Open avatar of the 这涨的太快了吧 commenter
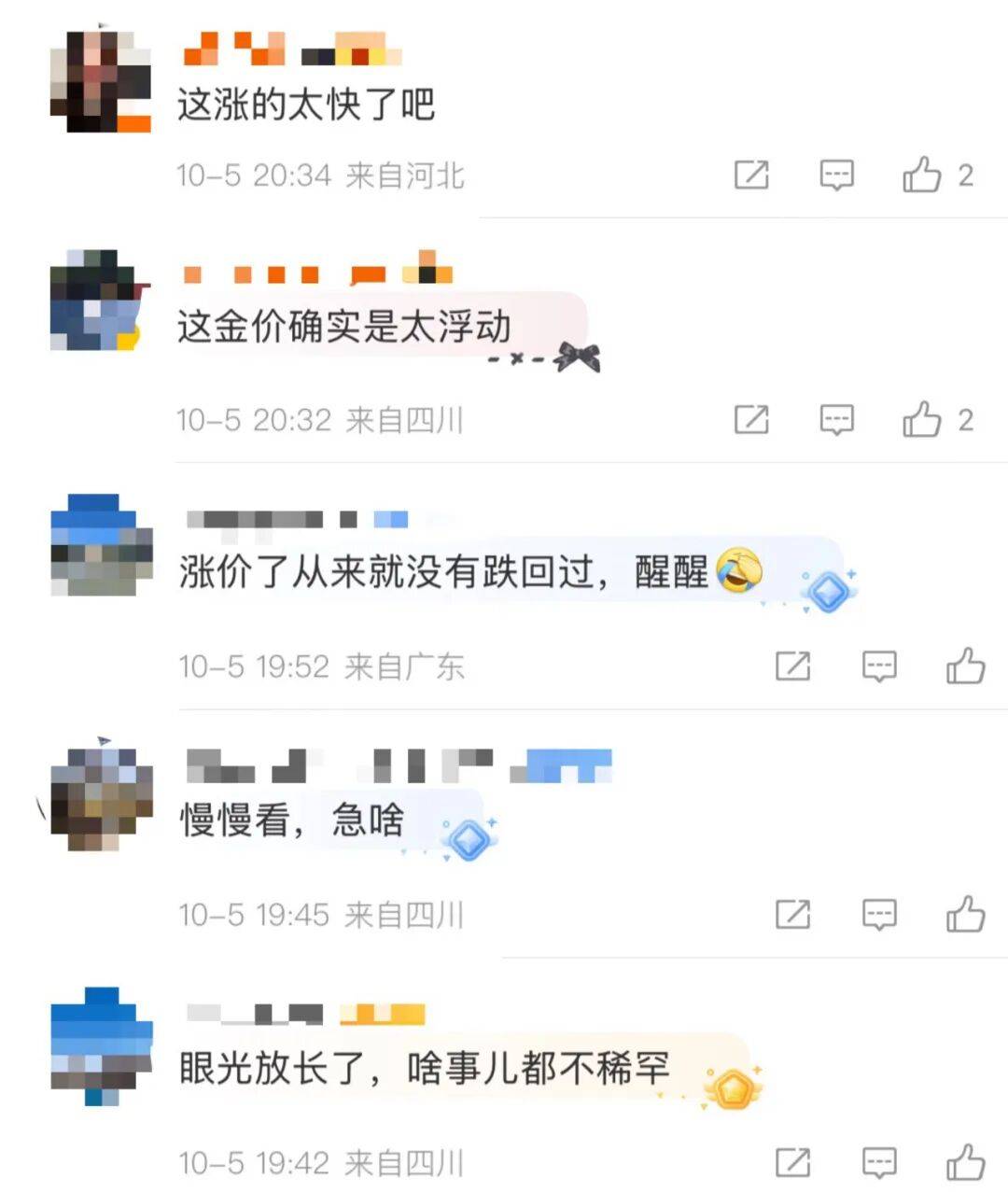The width and height of the screenshot is (1008, 1192). coord(101,82)
